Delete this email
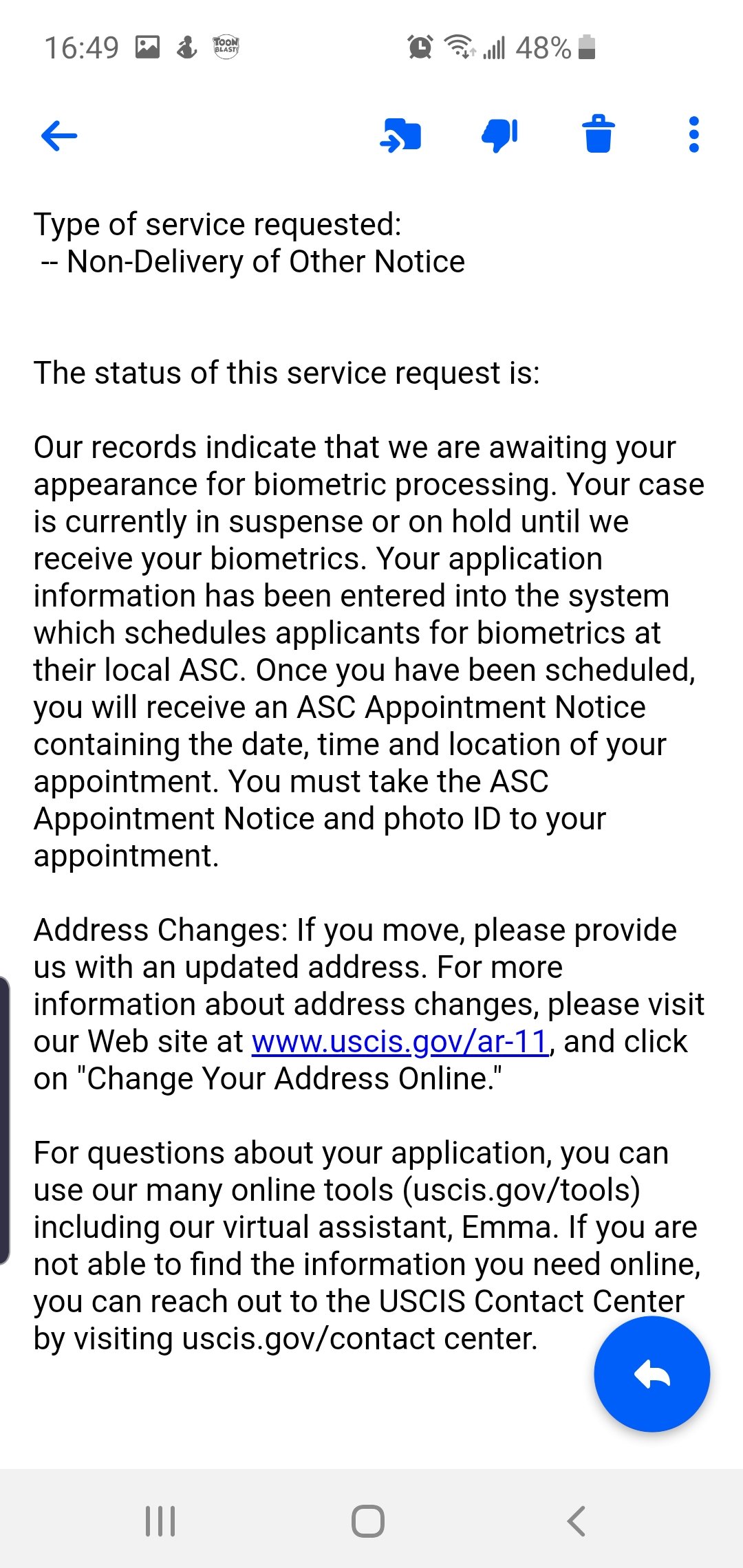This screenshot has width=743, height=1568. [x=599, y=133]
